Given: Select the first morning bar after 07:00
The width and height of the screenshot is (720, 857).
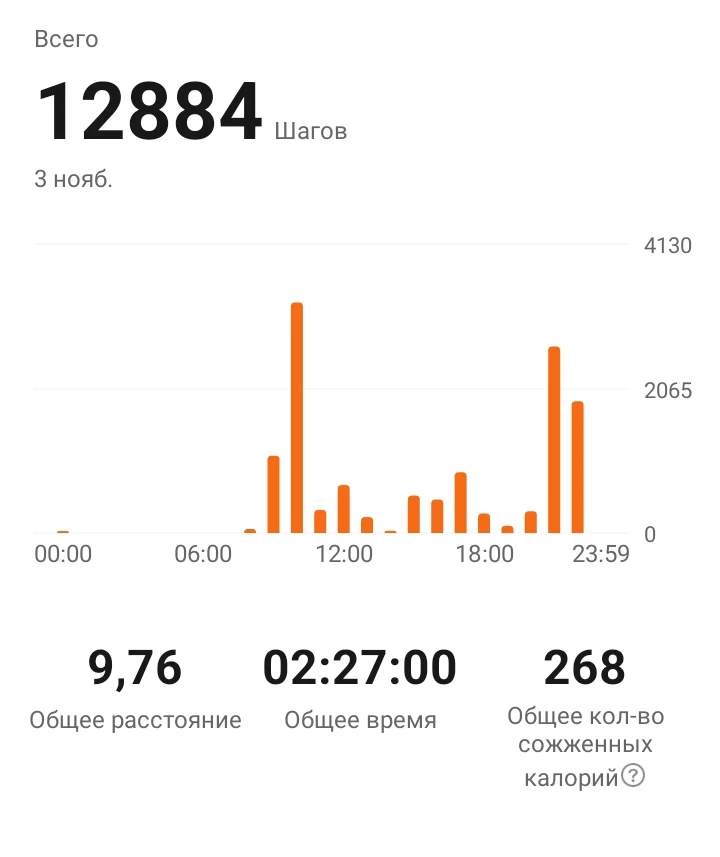Looking at the screenshot, I should 248,530.
